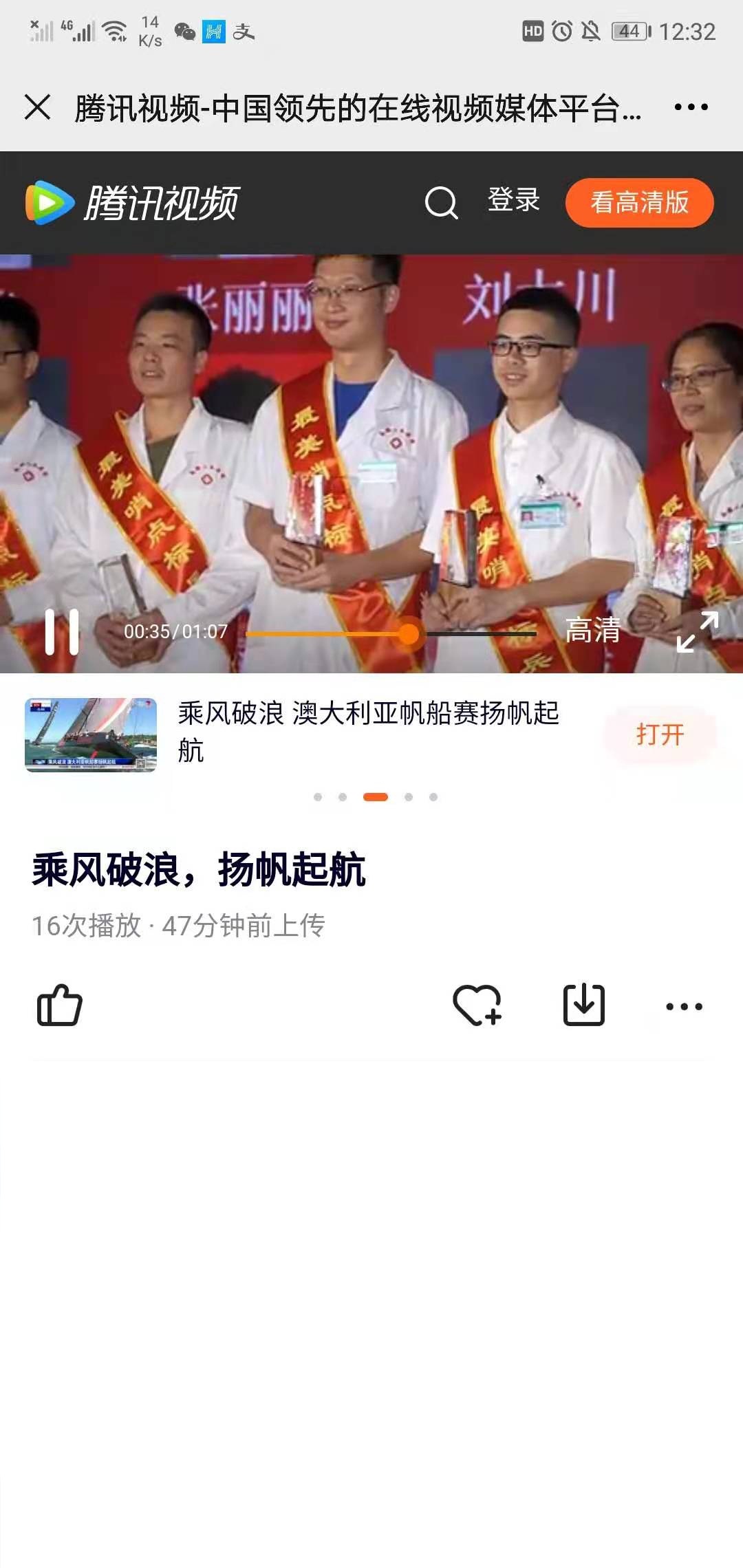Open Tencent Video search
743x1568 pixels.
441,202
